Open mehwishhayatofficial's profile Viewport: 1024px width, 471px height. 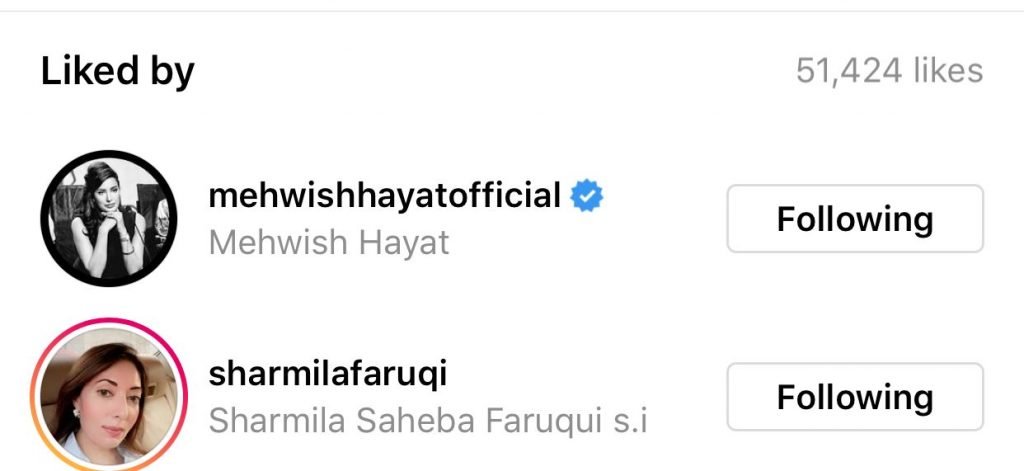click(384, 196)
